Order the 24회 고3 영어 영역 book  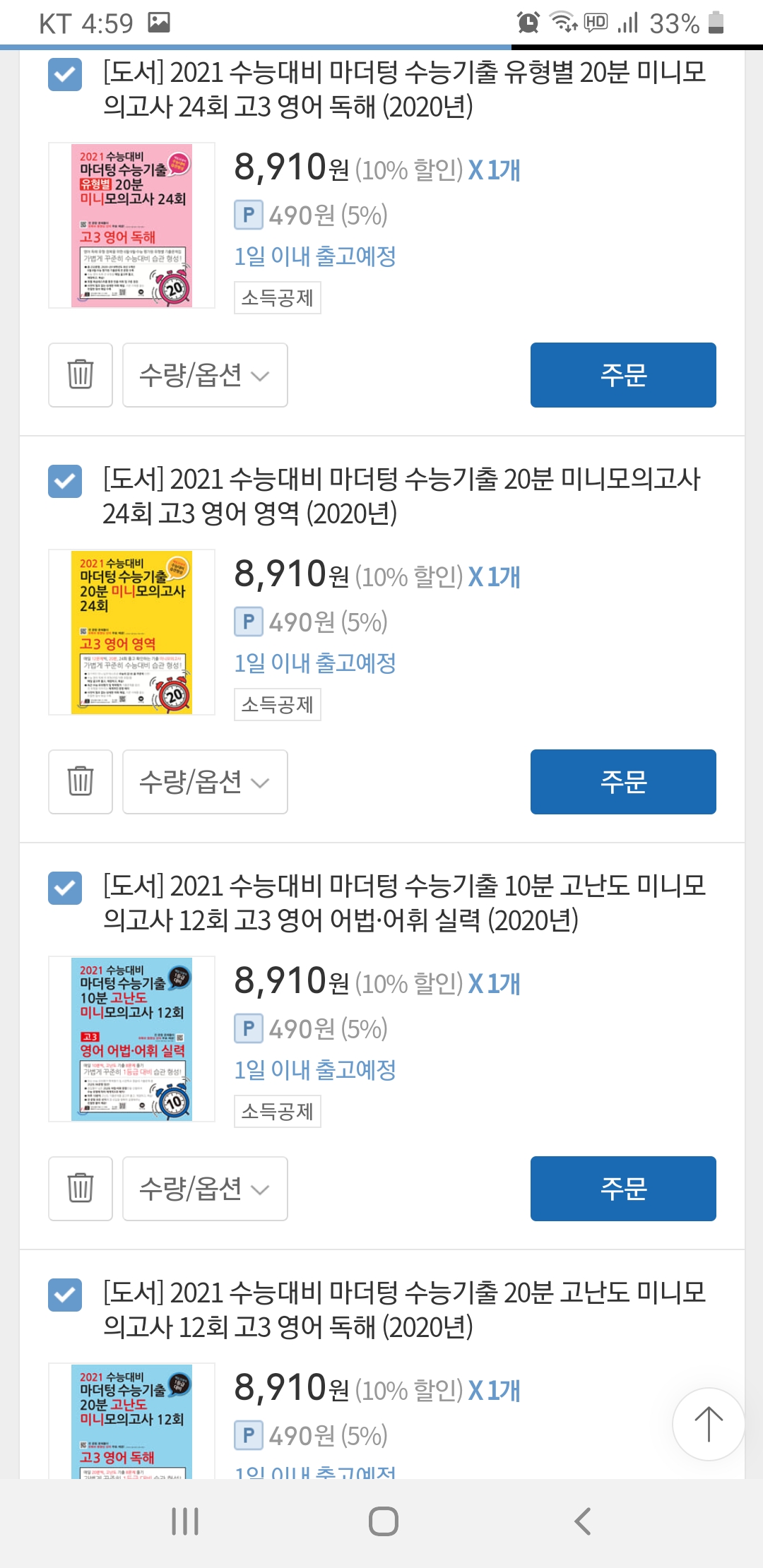pyautogui.click(x=623, y=782)
